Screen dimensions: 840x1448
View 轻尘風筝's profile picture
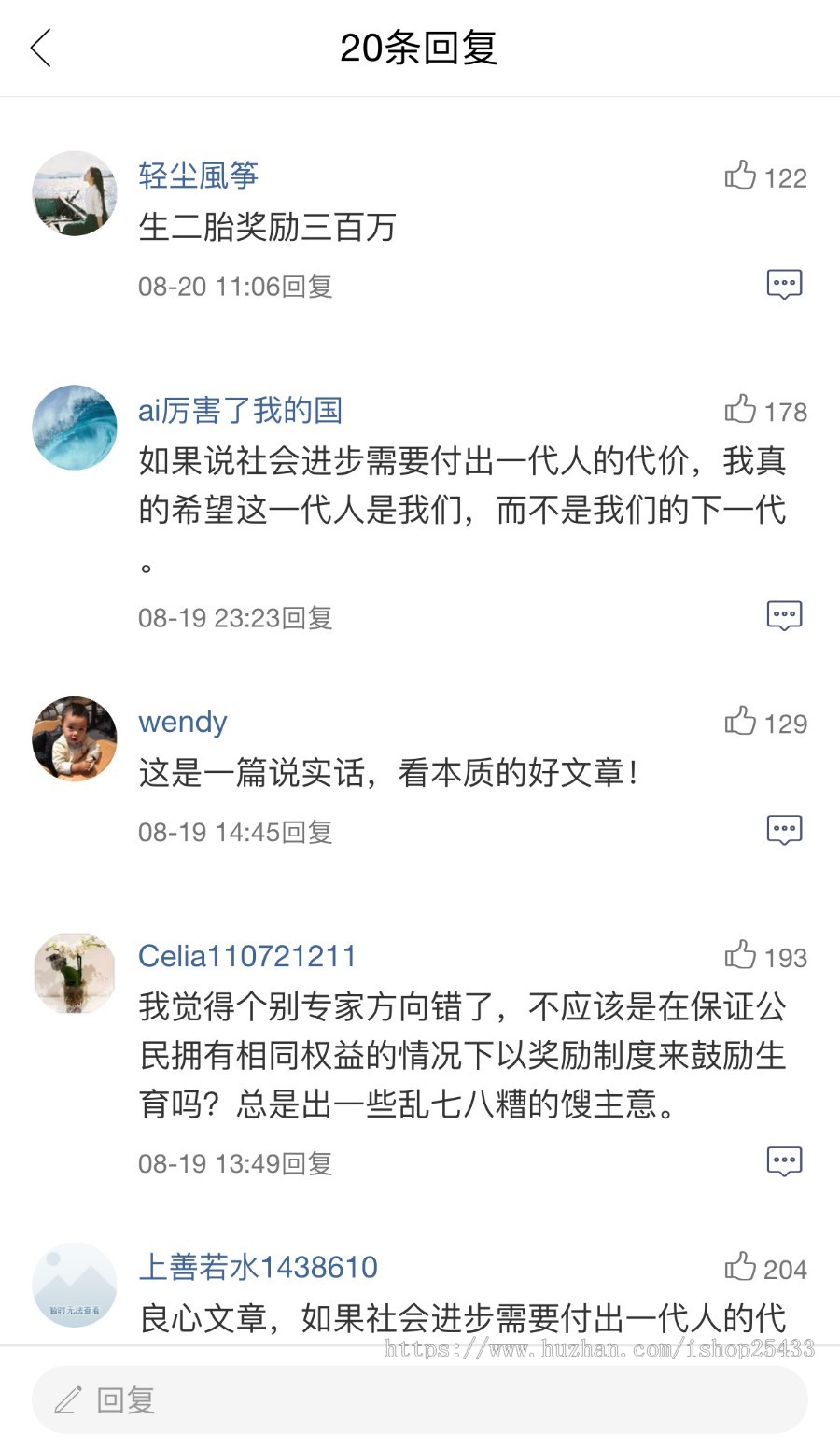[75, 193]
